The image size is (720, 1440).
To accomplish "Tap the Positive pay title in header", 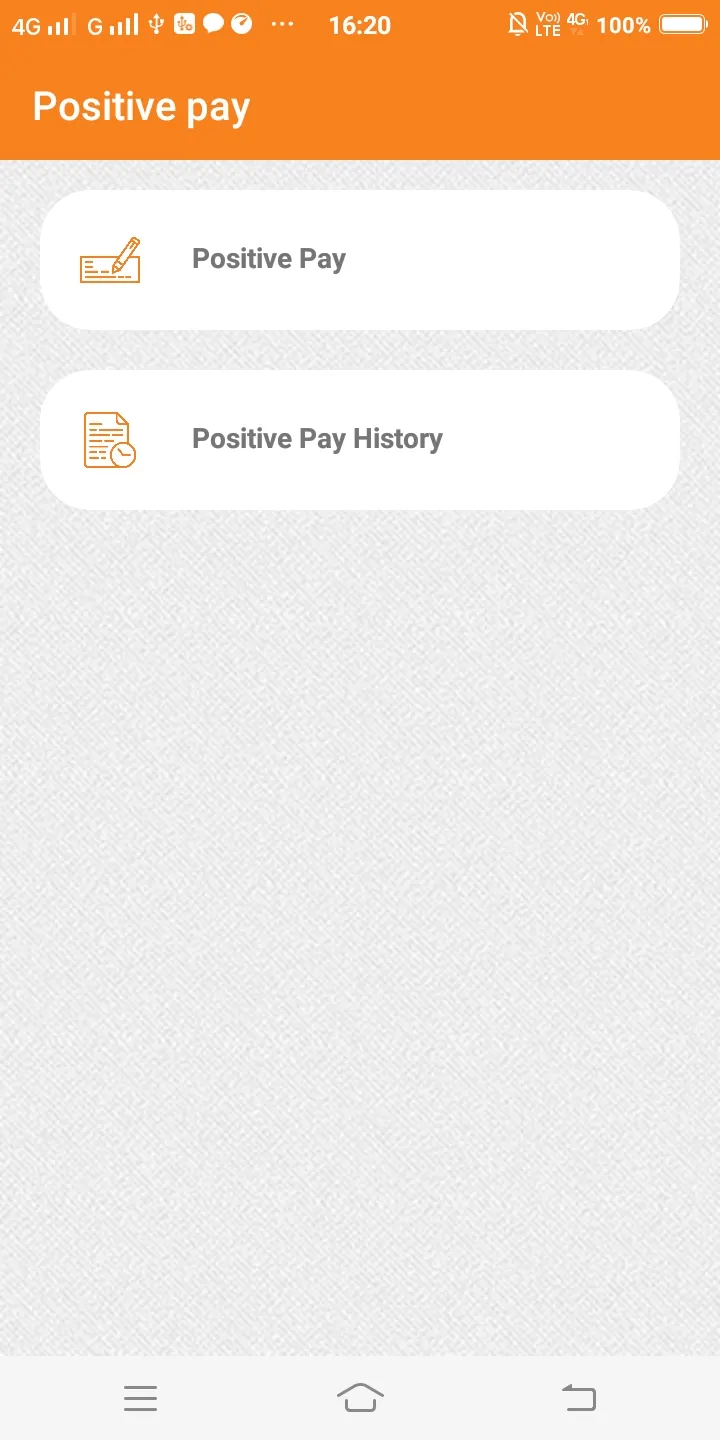I will (140, 106).
